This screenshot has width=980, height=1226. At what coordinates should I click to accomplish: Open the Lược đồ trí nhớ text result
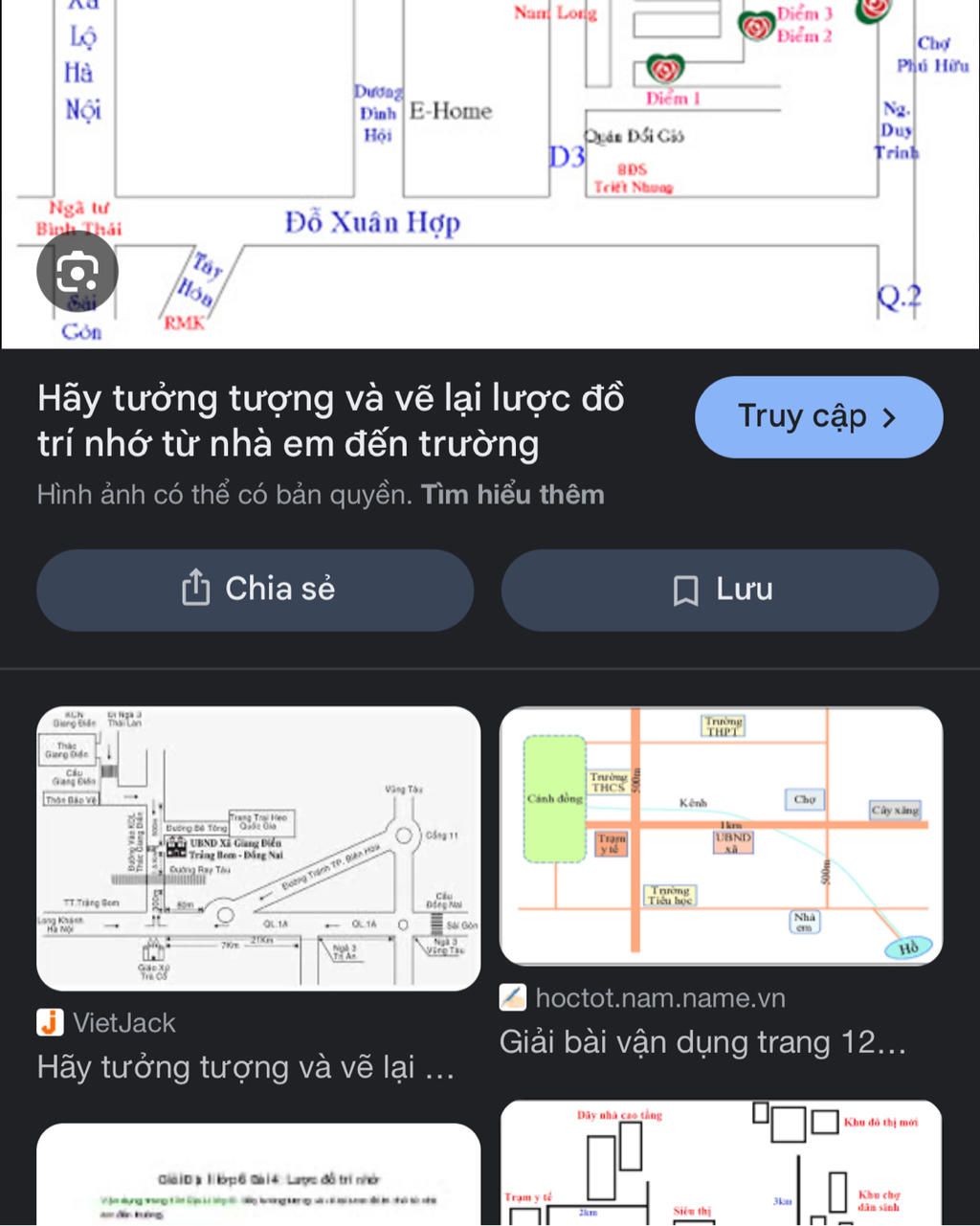pos(258,1175)
